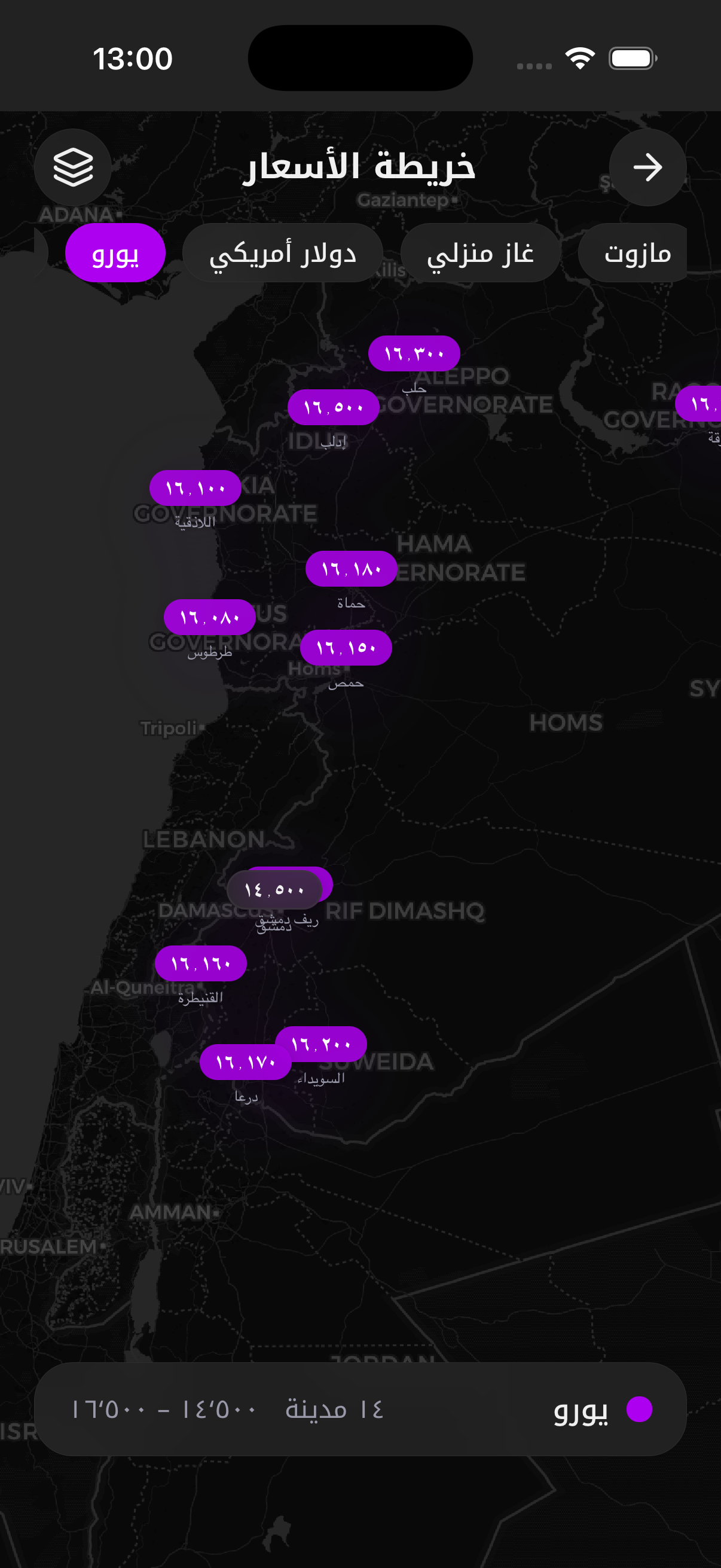
Task: Open the اللاذقية marker showing ١٦,١٠٠
Action: point(195,487)
